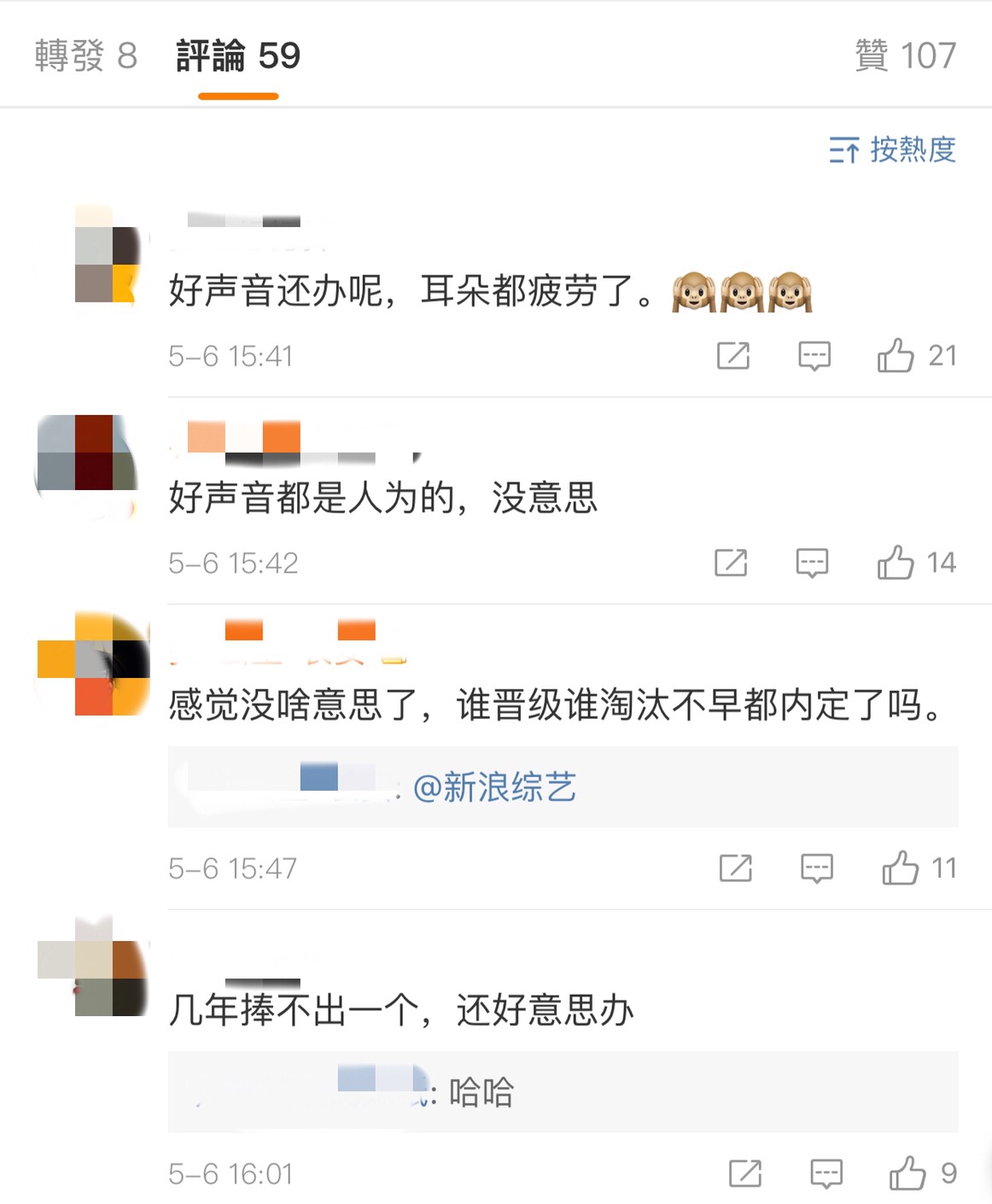Repost the comment posted at 16:01
Screen dimensions: 992x1204
coord(744,1173)
